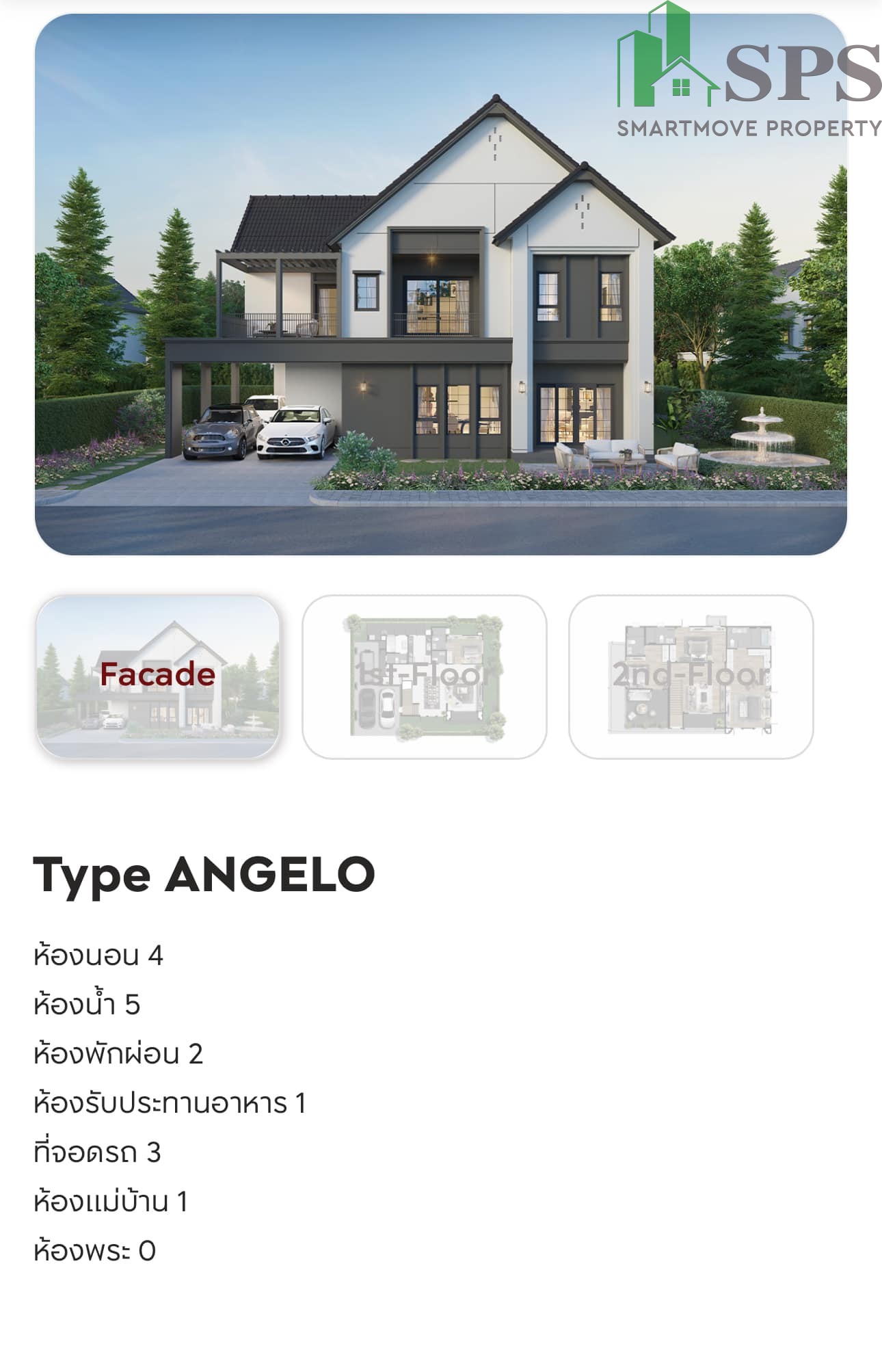Select the Facade thumbnail

[x=158, y=676]
